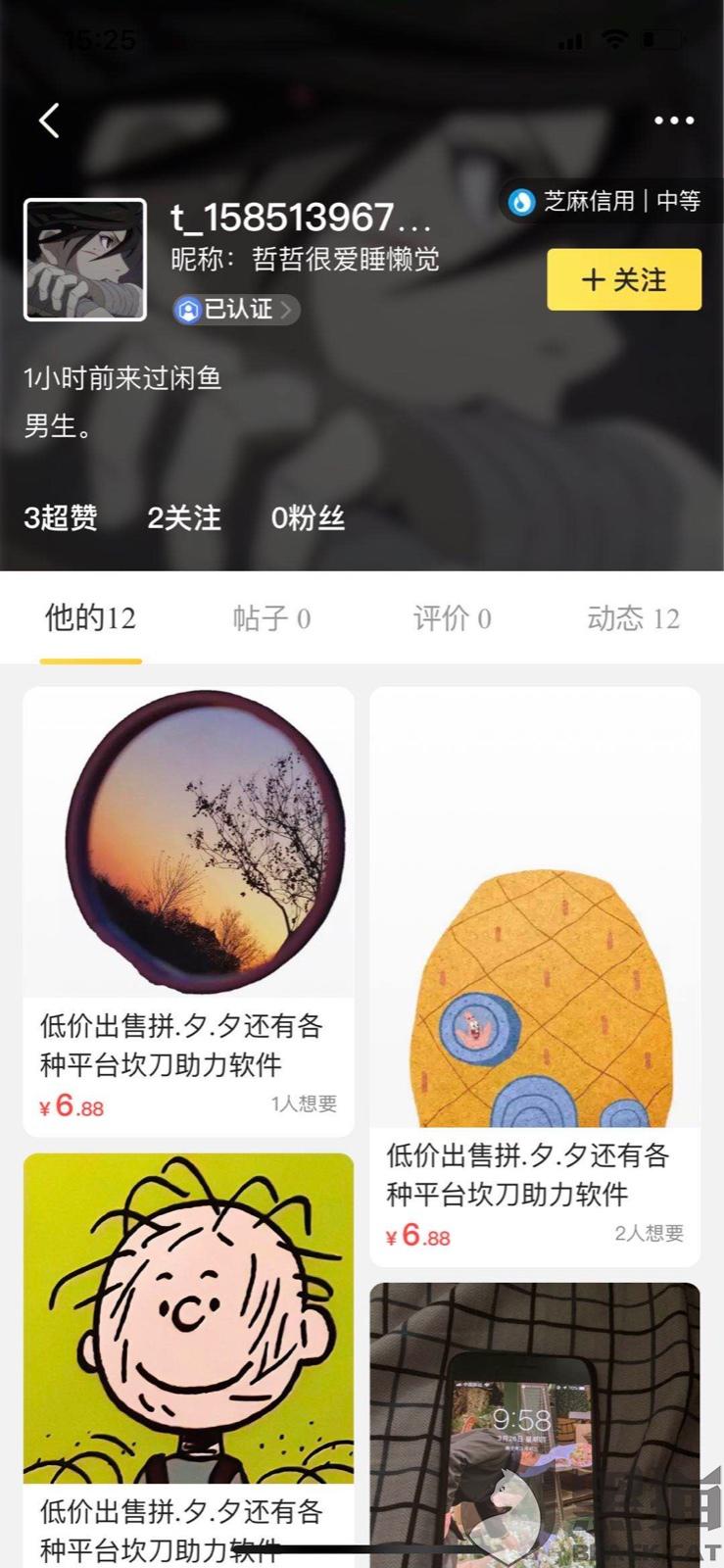View the 芝麻信用 credit badge
Viewport: 724px width, 1568px height.
(605, 202)
